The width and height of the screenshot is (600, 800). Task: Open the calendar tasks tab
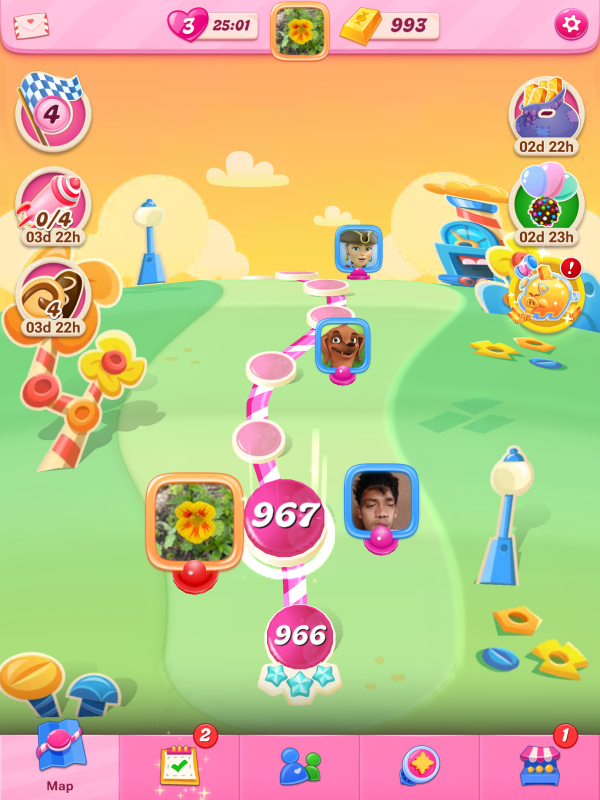coord(181,764)
